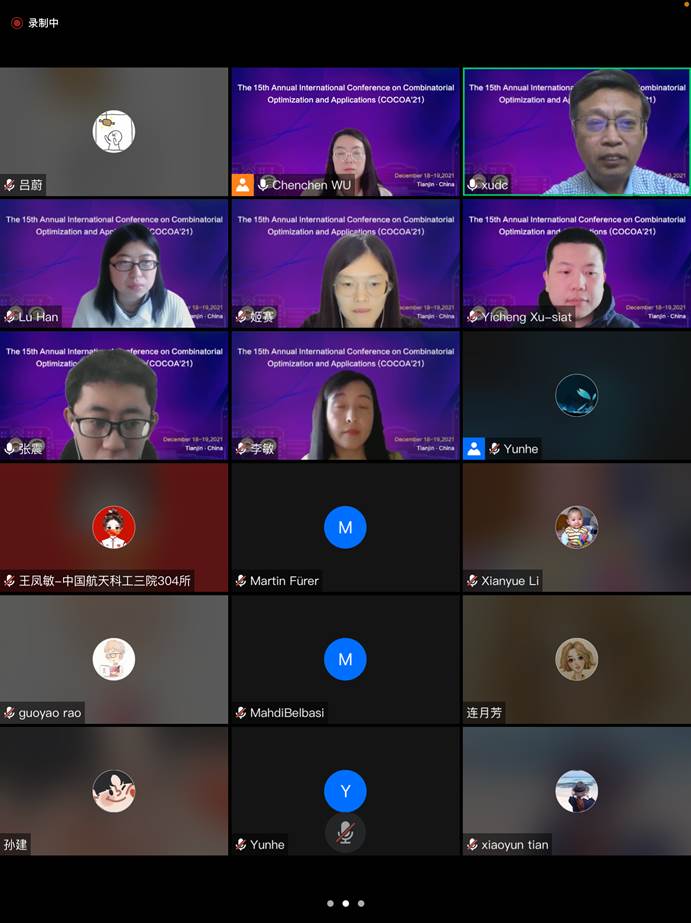691x923 pixels.
Task: Select 吕蔚's video tile
Action: pyautogui.click(x=114, y=131)
